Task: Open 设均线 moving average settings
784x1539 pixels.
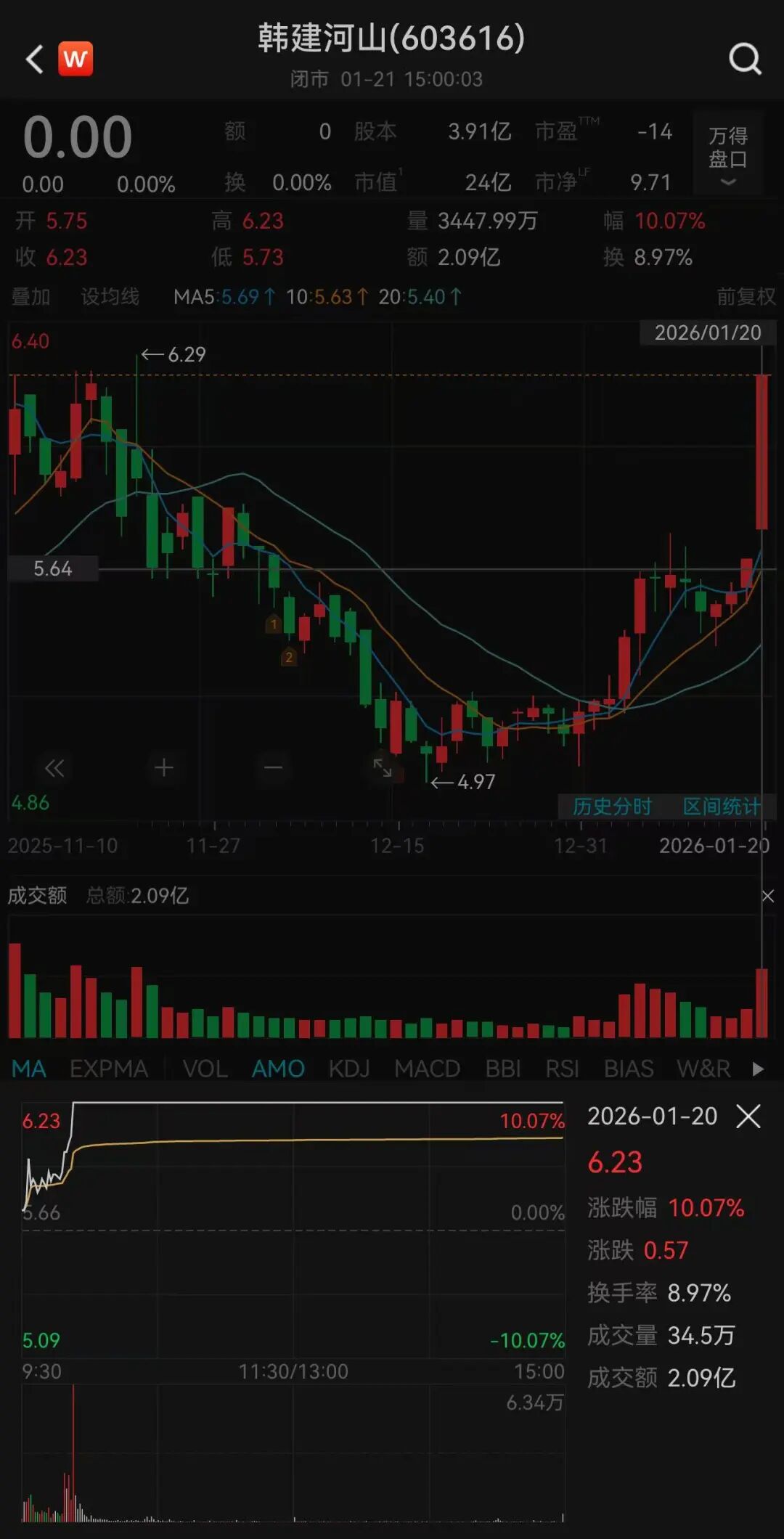Action: [110, 296]
